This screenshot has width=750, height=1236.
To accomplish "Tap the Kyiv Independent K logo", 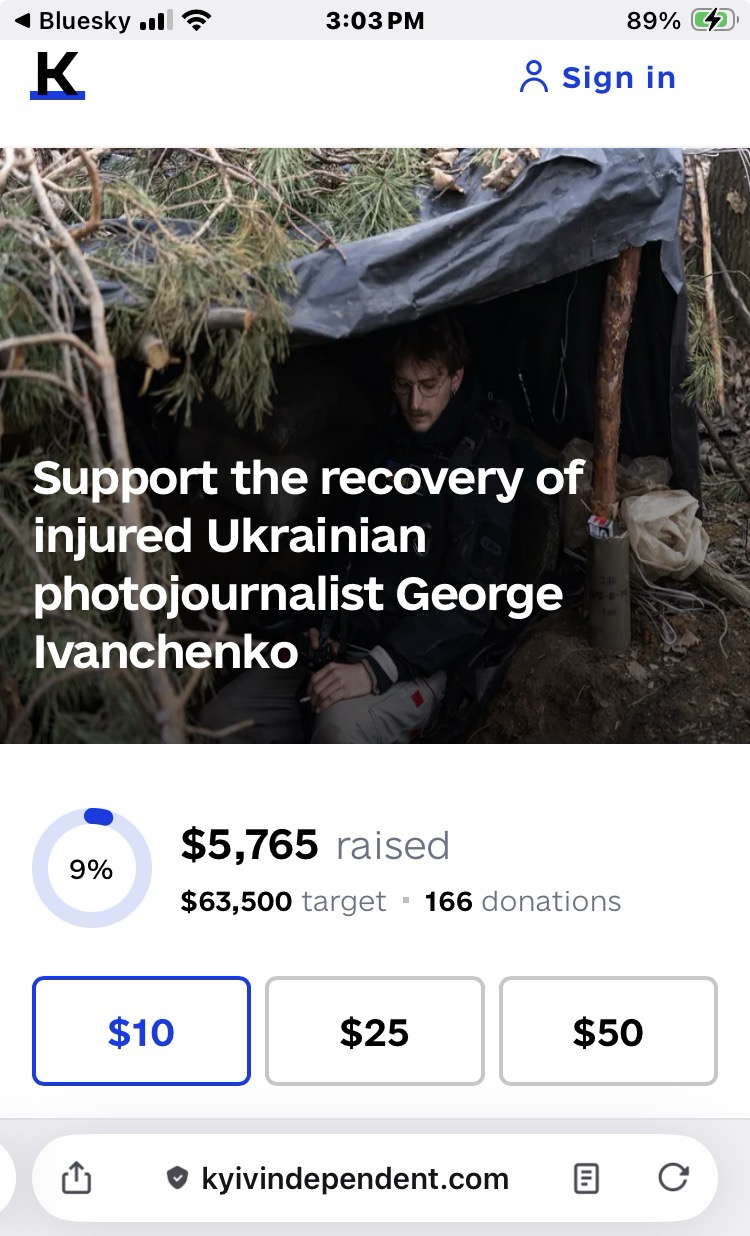I will (57, 75).
